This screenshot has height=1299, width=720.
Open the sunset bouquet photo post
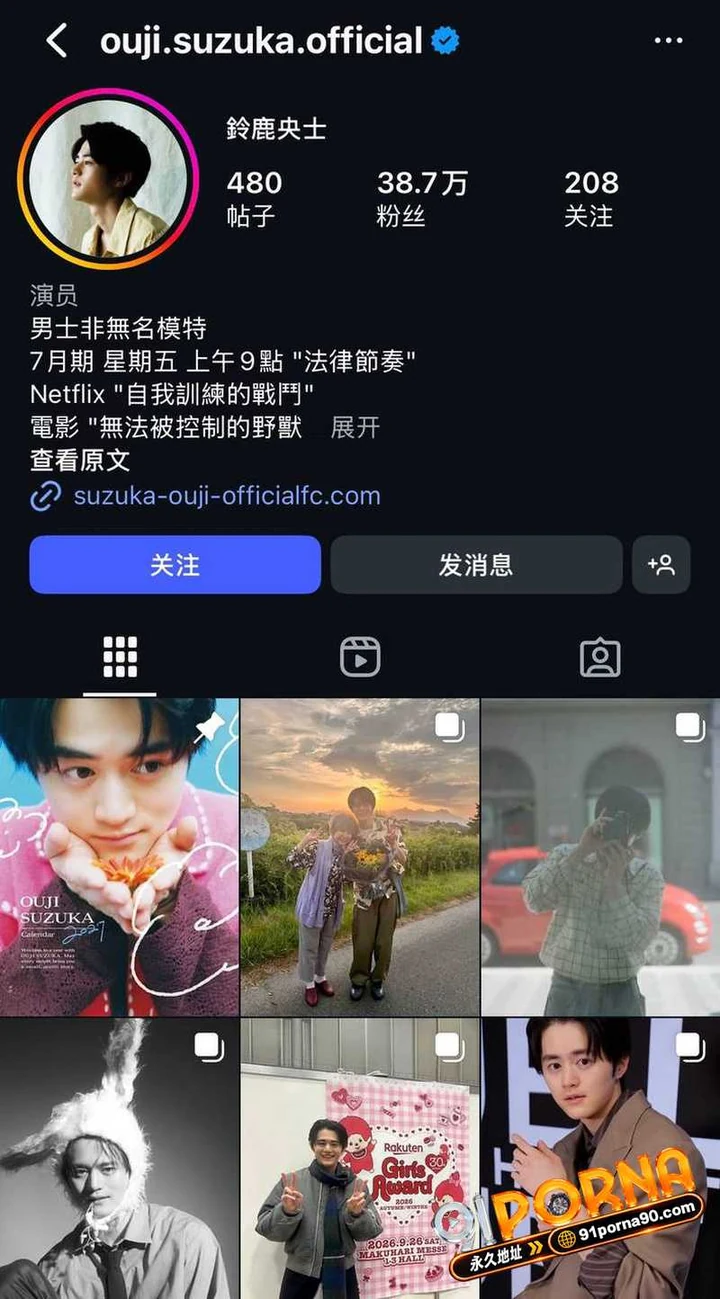[x=360, y=857]
